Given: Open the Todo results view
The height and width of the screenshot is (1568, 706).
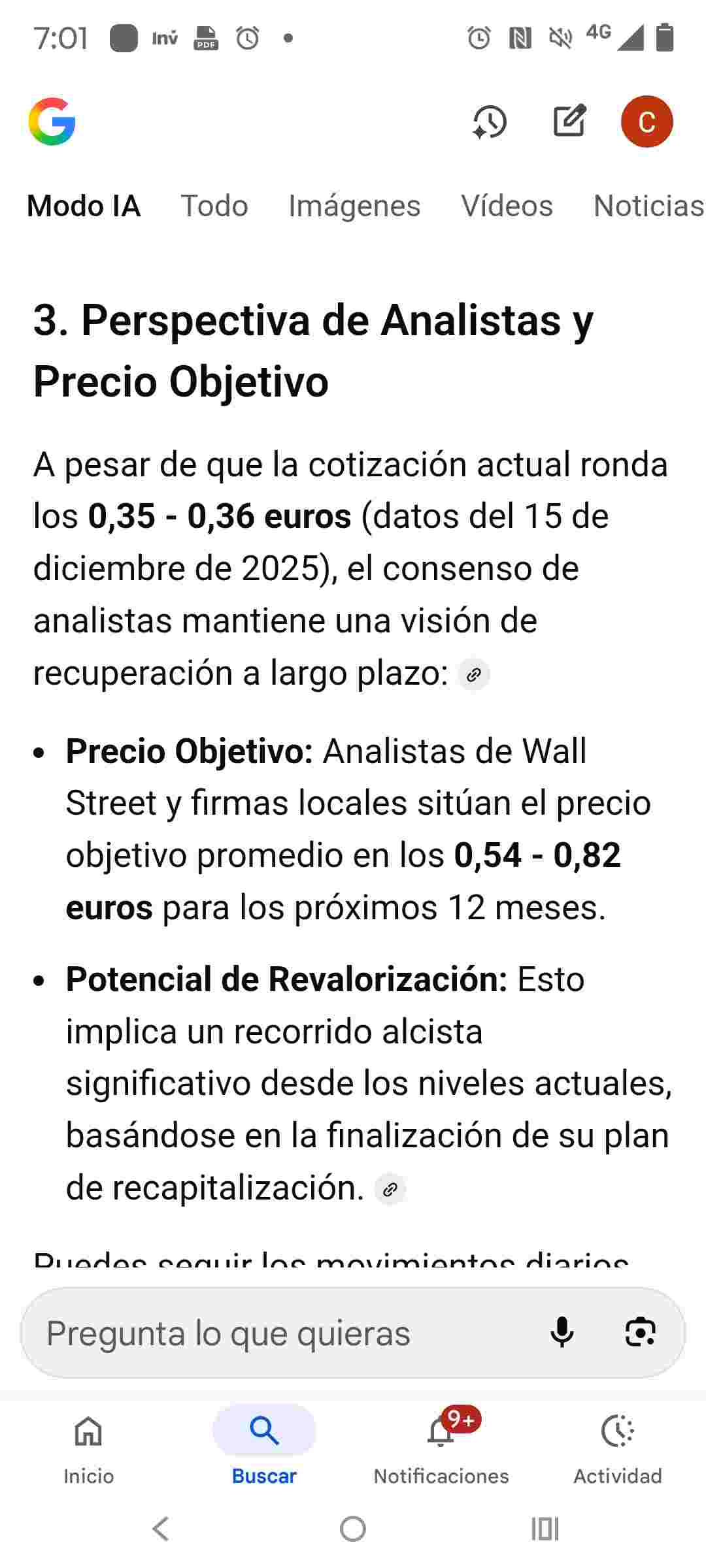Looking at the screenshot, I should point(214,206).
